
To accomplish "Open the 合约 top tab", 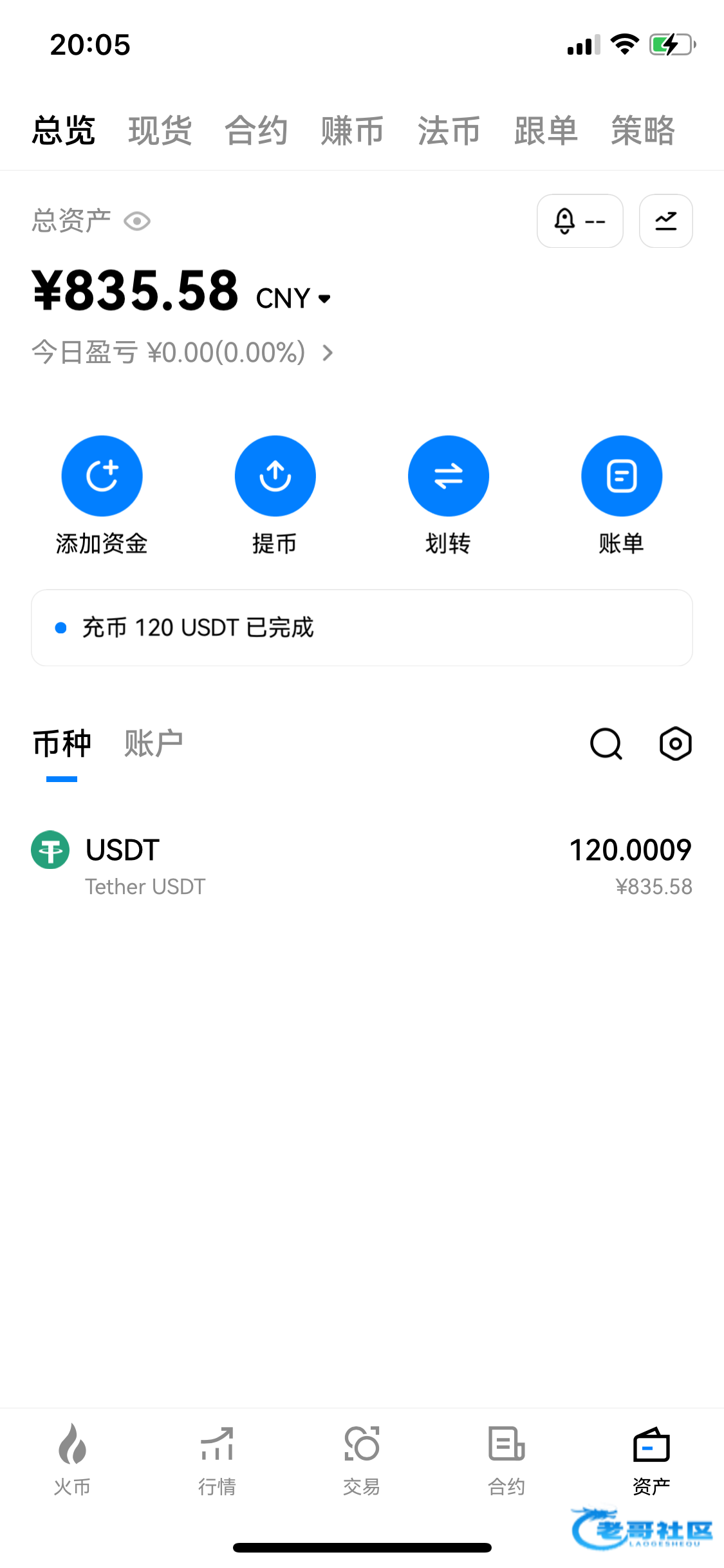I will (256, 131).
